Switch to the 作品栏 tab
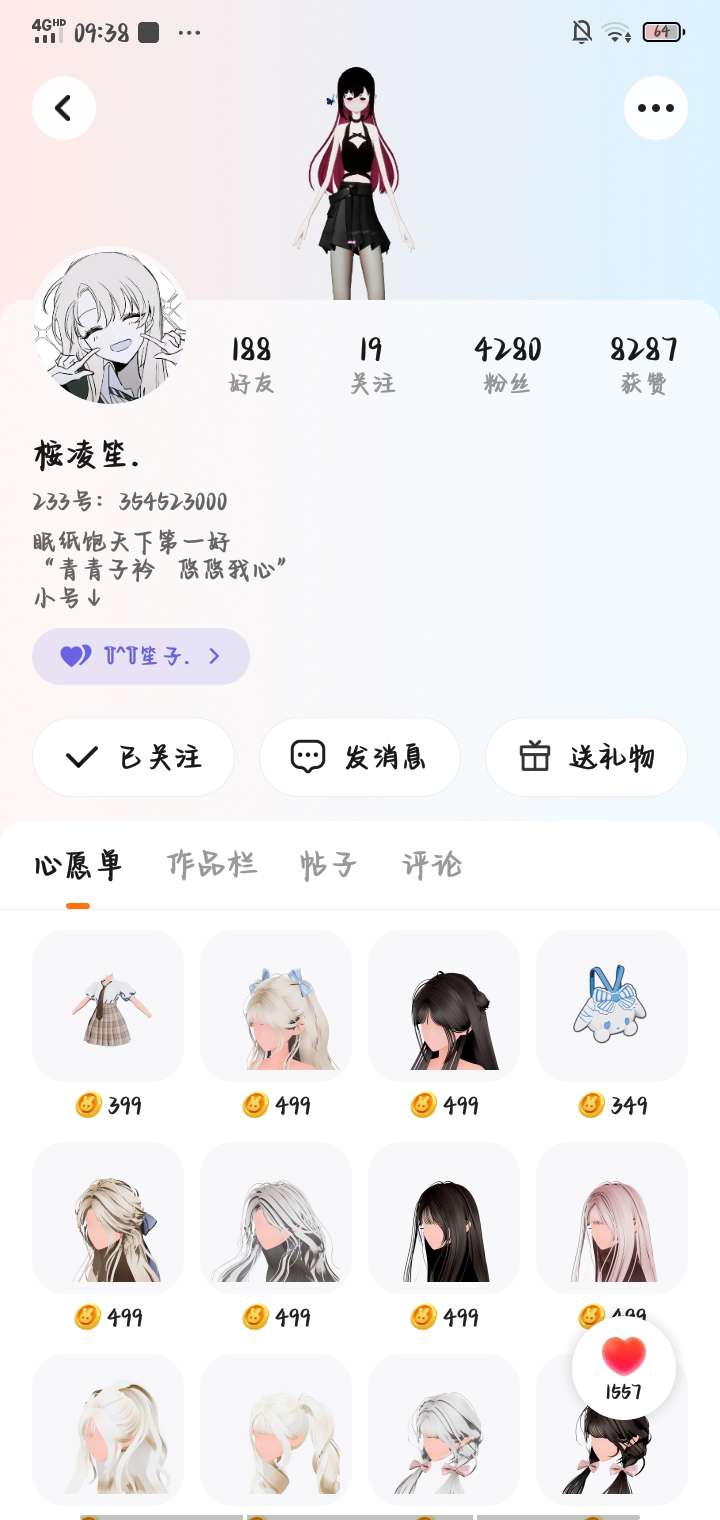Screen dimensions: 720x1520 point(211,864)
